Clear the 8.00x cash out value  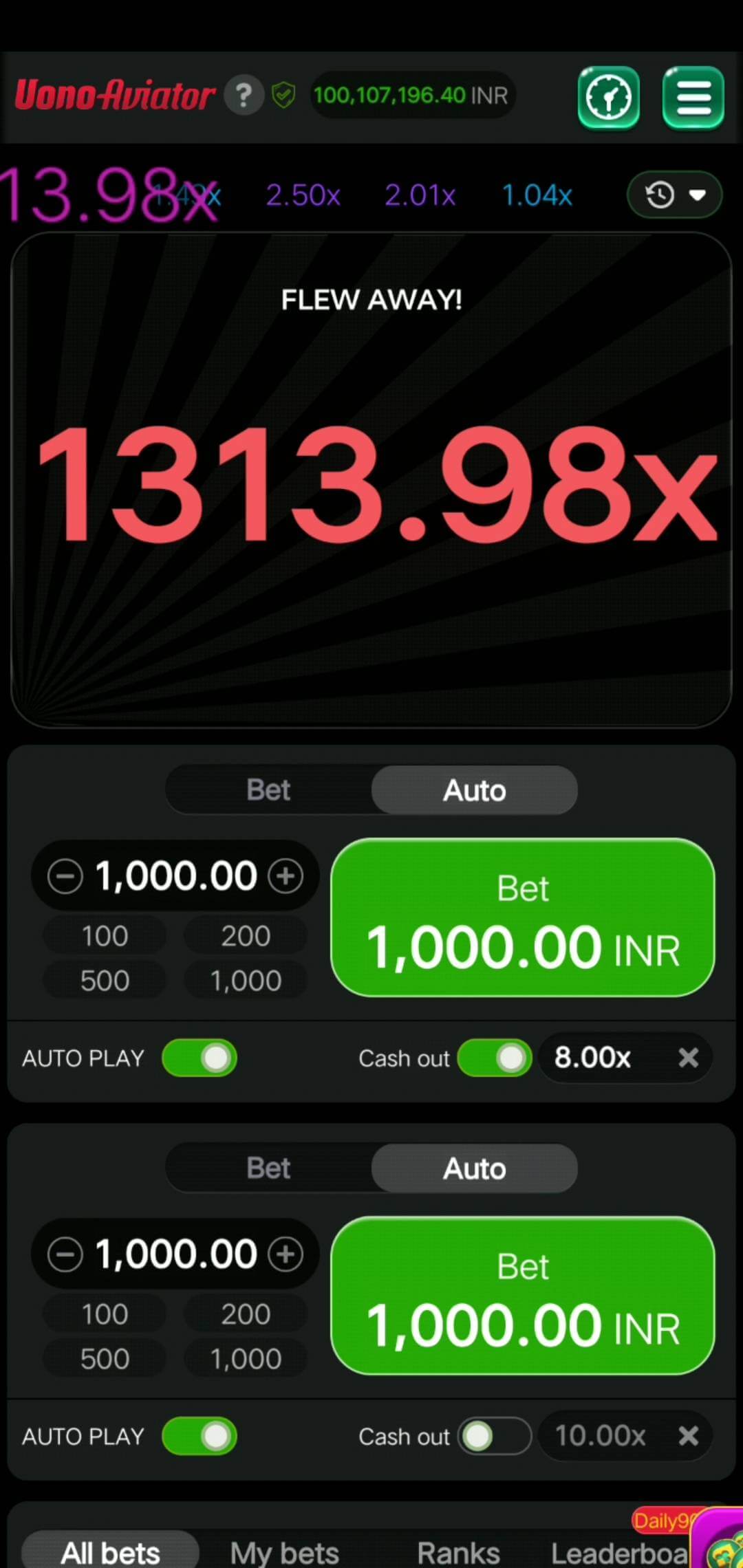pyautogui.click(x=688, y=1058)
